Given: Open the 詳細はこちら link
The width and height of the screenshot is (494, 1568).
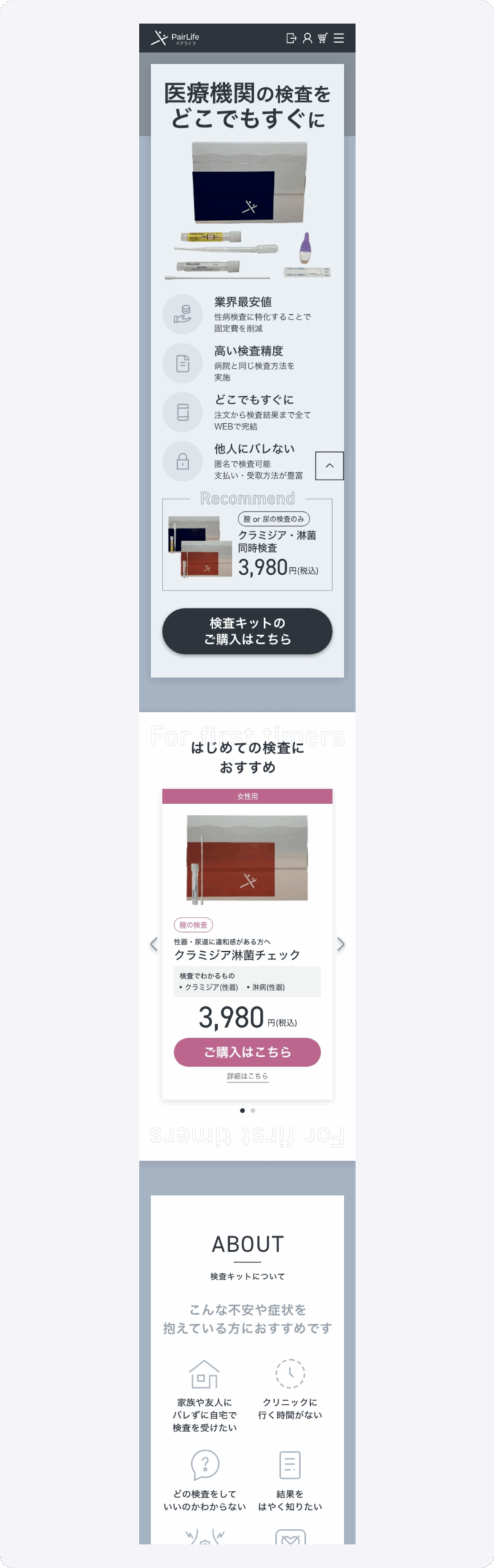Looking at the screenshot, I should pos(247,1076).
